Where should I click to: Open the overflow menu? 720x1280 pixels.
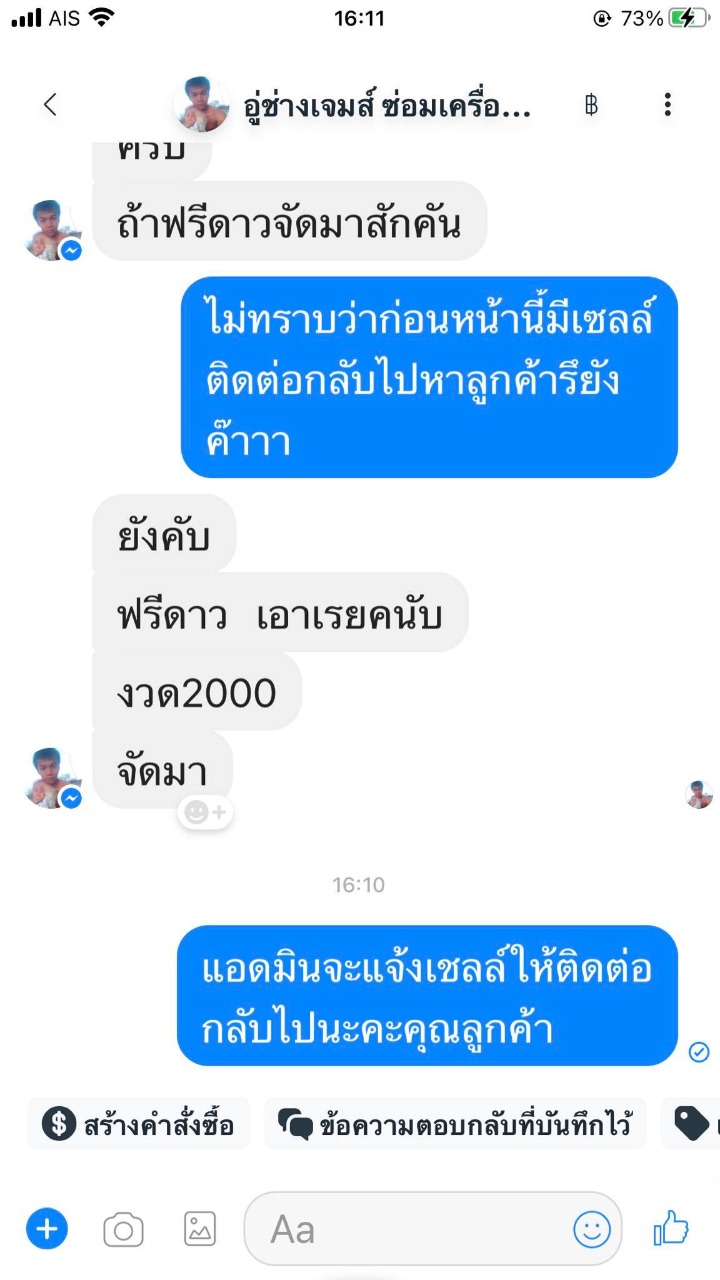pos(668,104)
